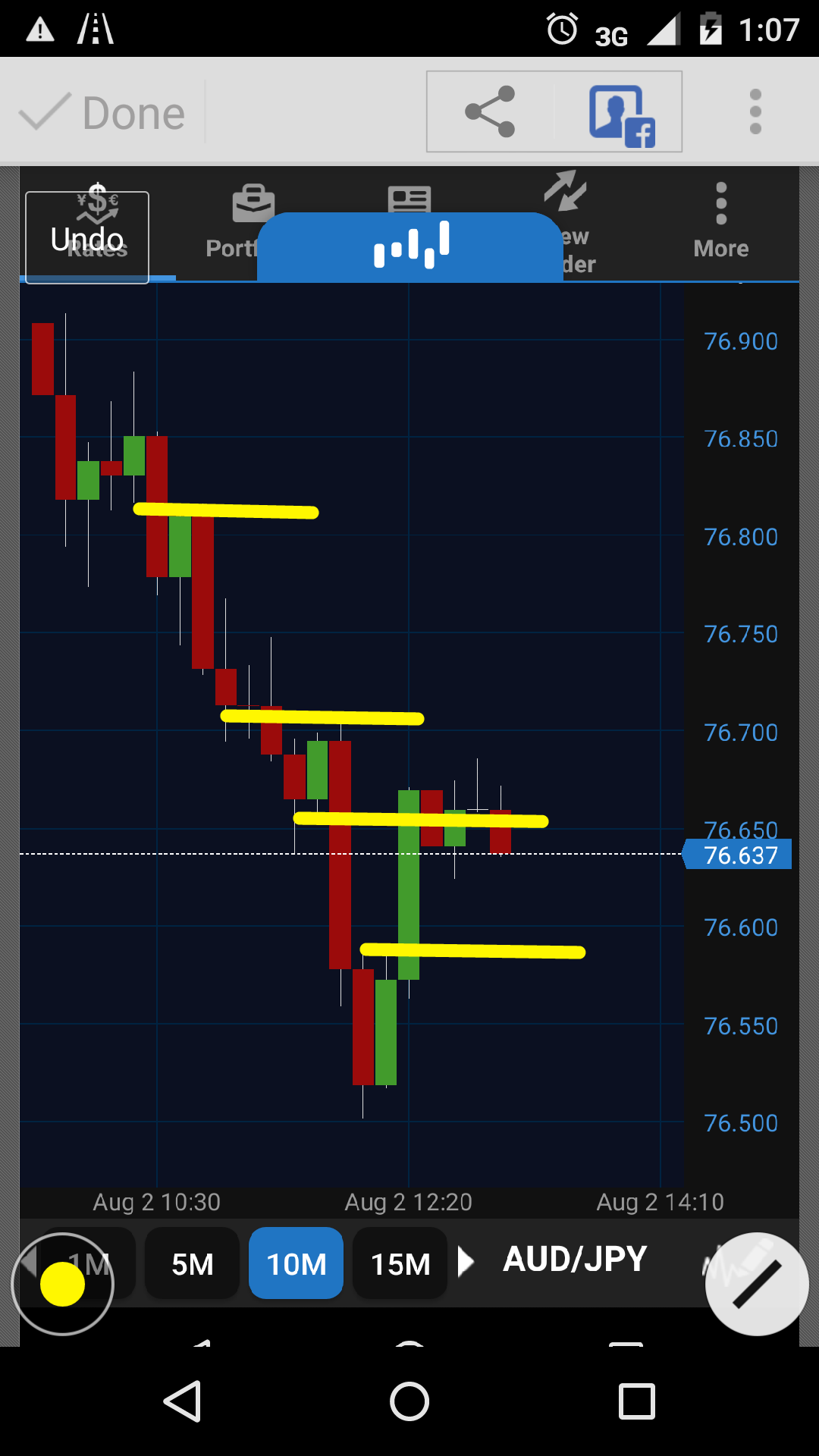Screen dimensions: 819x1456
Task: Open the top overflow menu
Action: 755,112
